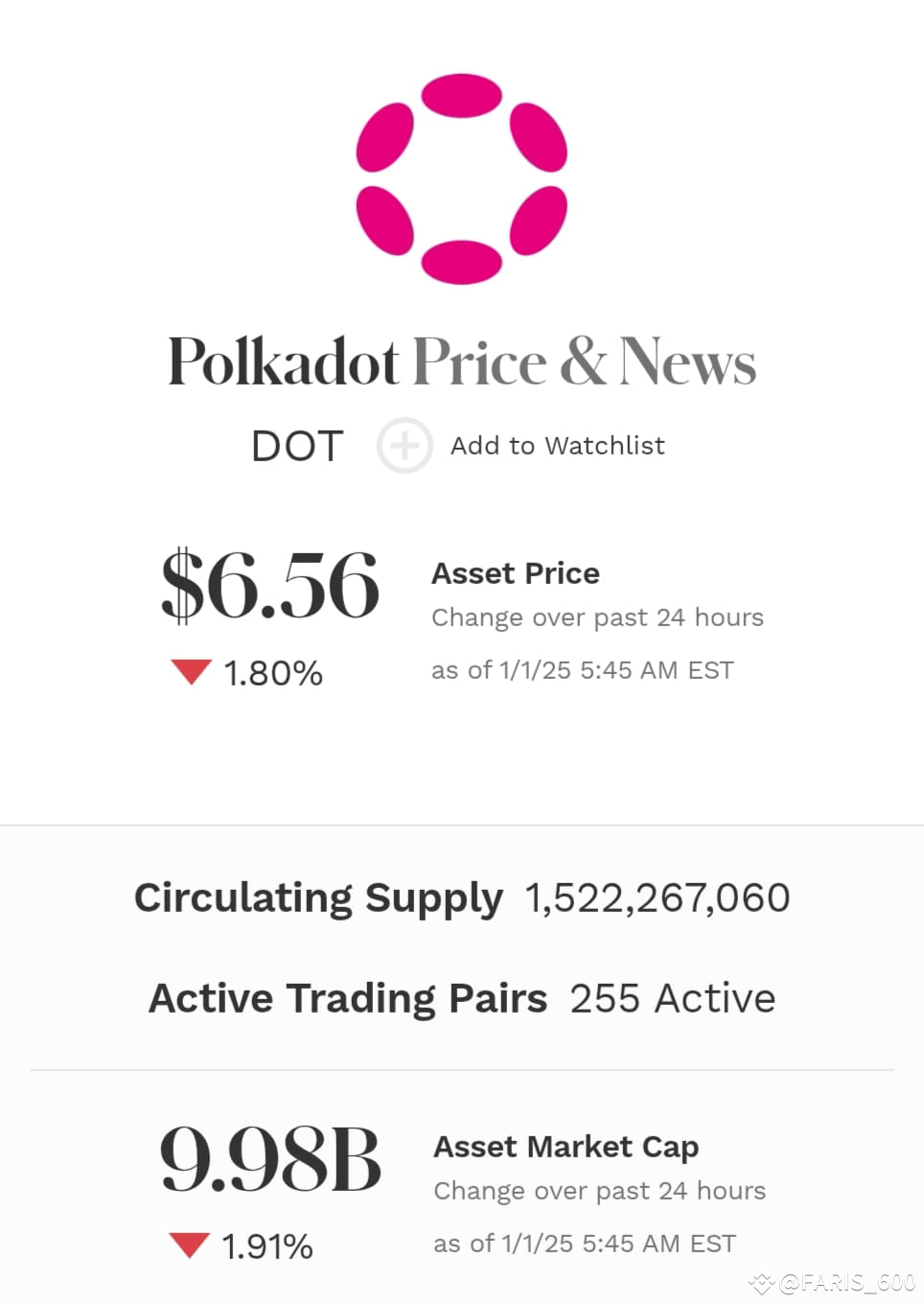This screenshot has height=1304, width=924.
Task: Click the red down-arrow beside 1.91%
Action: point(188,1245)
